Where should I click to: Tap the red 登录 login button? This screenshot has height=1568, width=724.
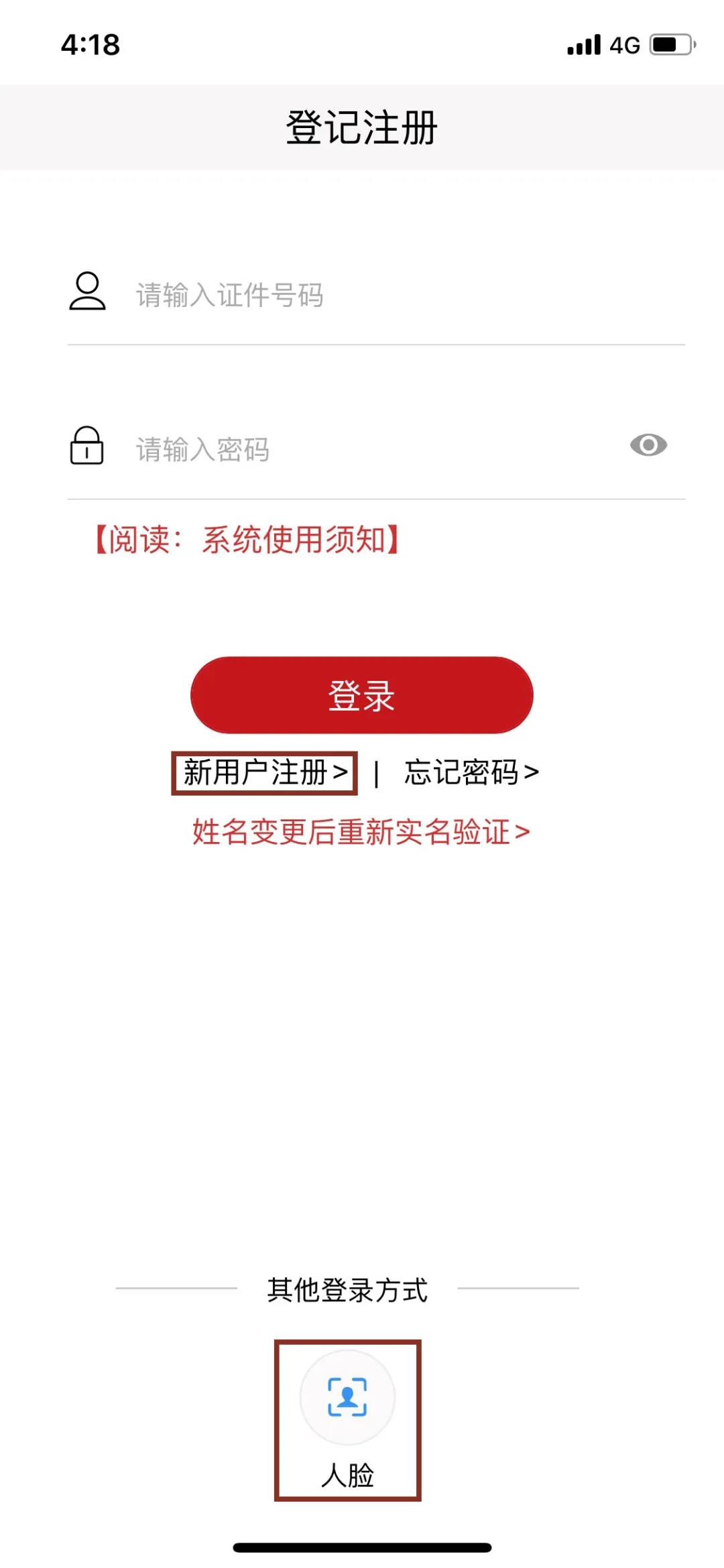pos(362,695)
